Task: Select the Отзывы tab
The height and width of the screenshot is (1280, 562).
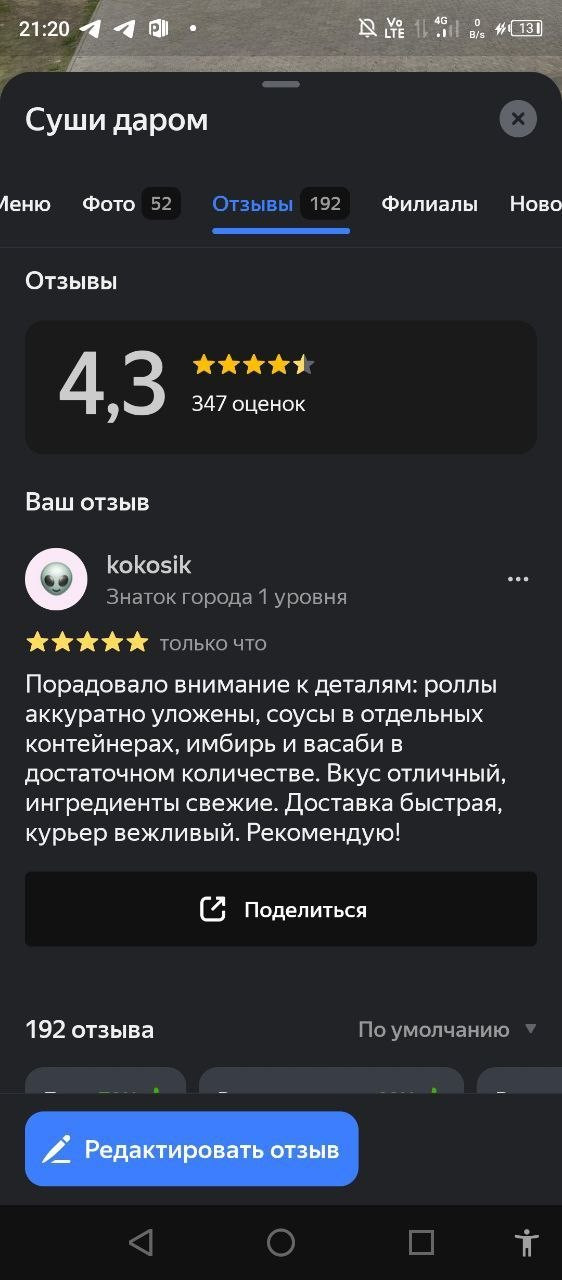Action: tap(280, 204)
